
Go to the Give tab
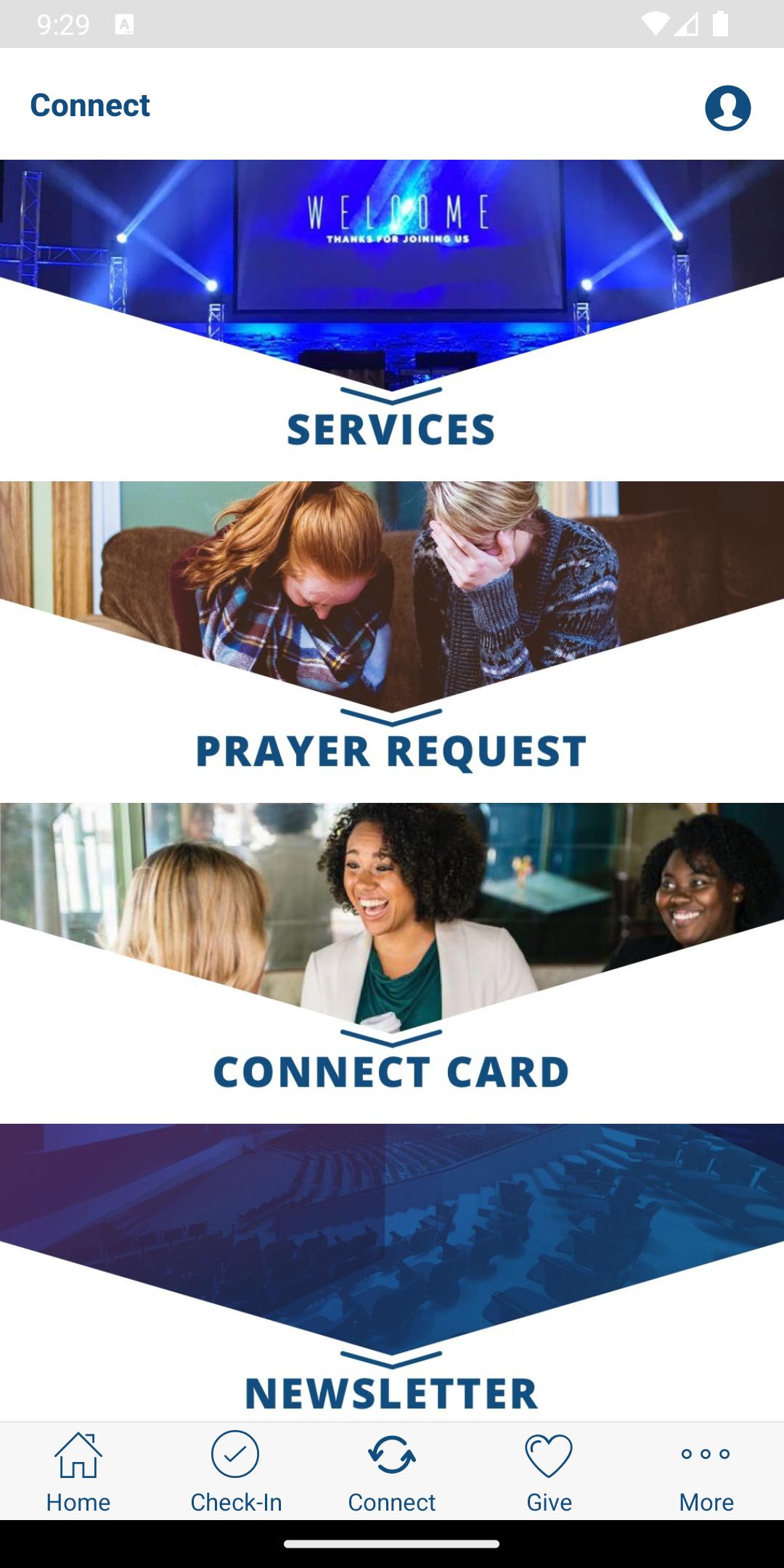coord(549,1471)
